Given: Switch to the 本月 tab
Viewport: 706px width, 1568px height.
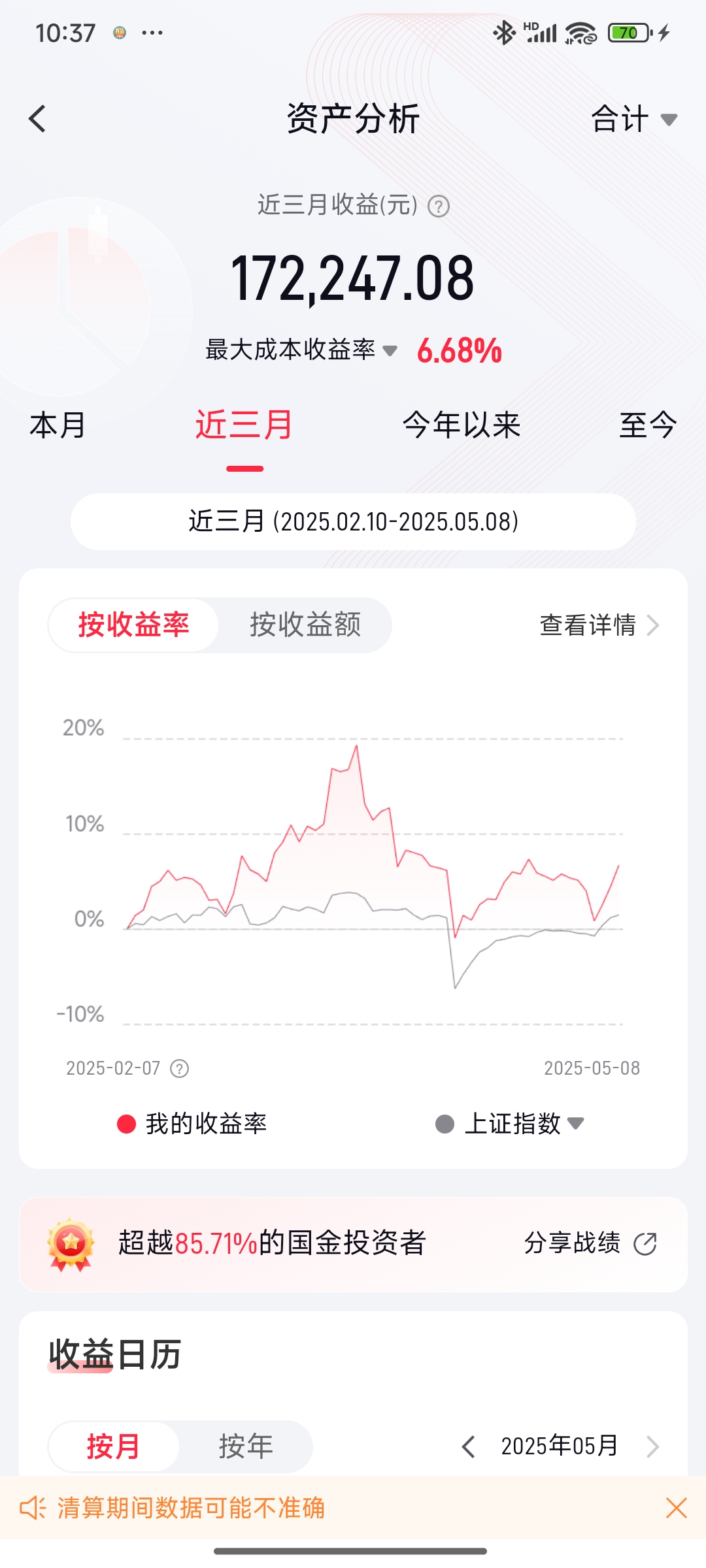Looking at the screenshot, I should point(58,425).
